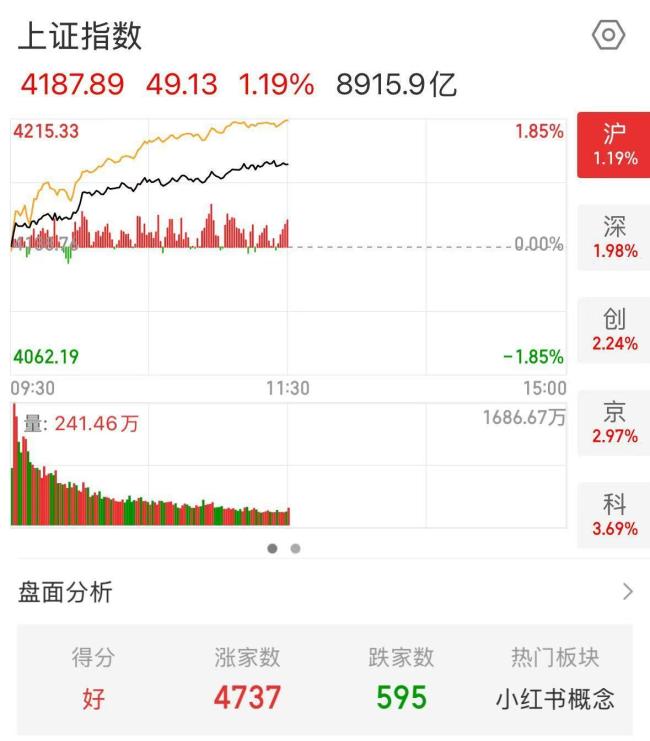Open the 小红书概念 hot sector
The height and width of the screenshot is (741, 650).
555,699
